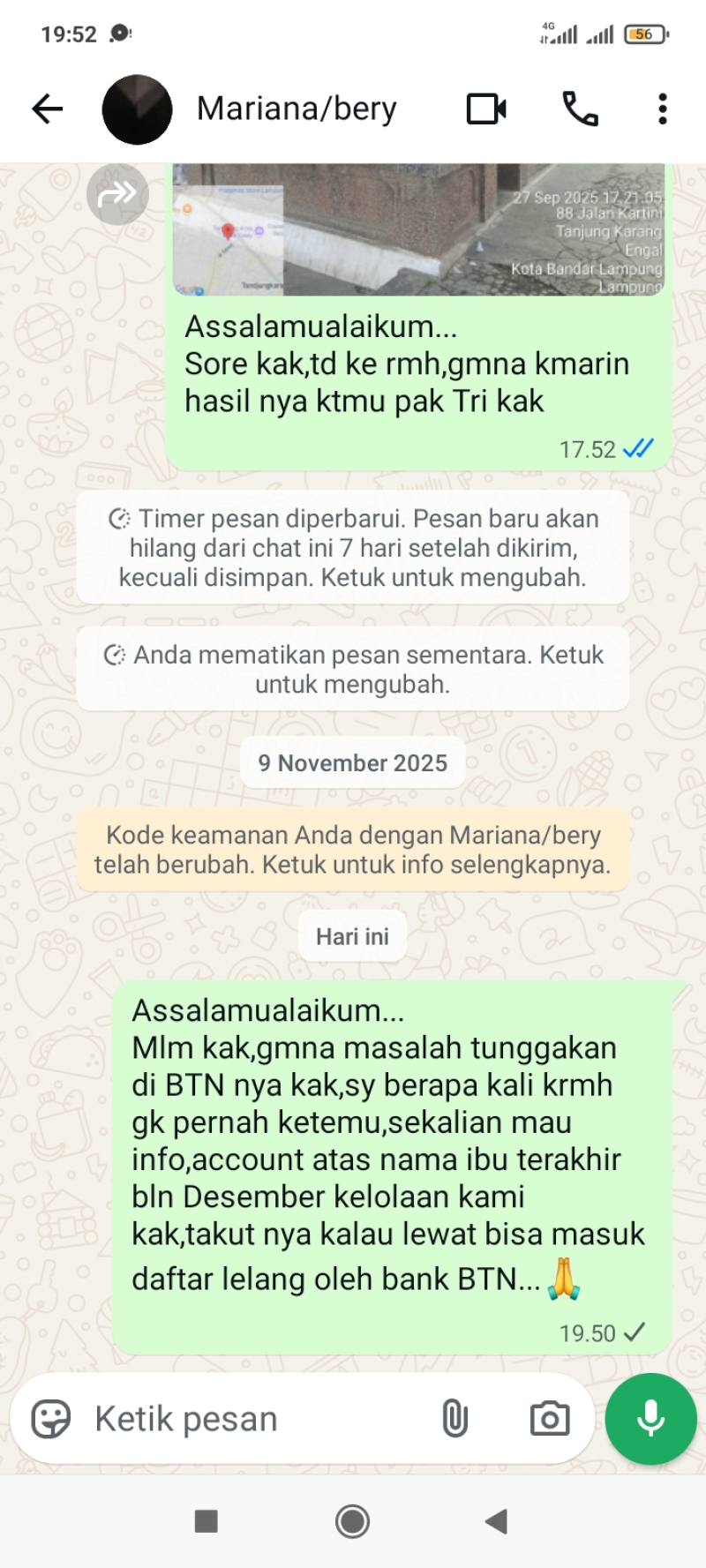
Task: Open recent apps from the navigation bar
Action: tap(206, 1521)
